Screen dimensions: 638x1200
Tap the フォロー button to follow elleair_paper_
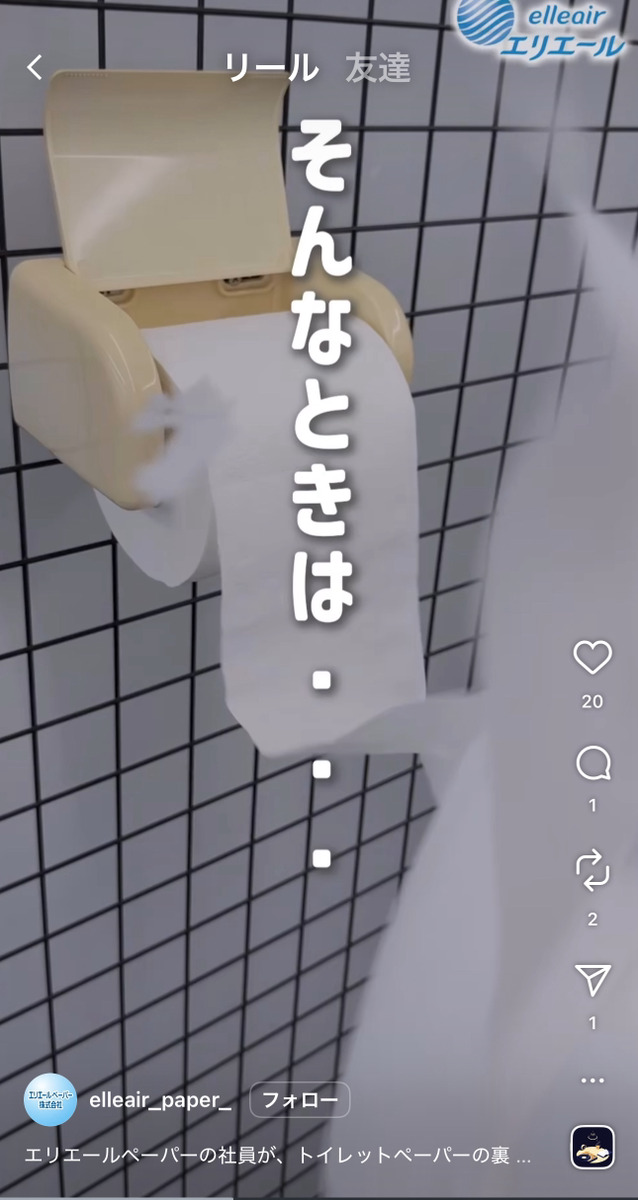tap(299, 1100)
